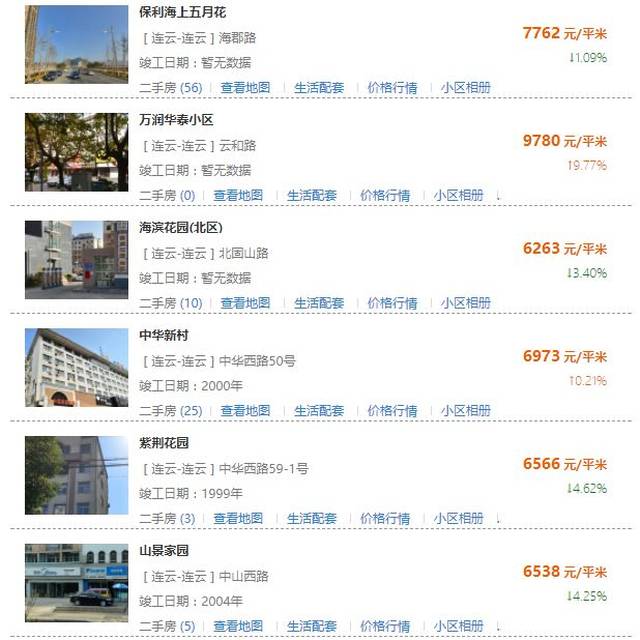Open 紫荆花园 community page

click(164, 443)
